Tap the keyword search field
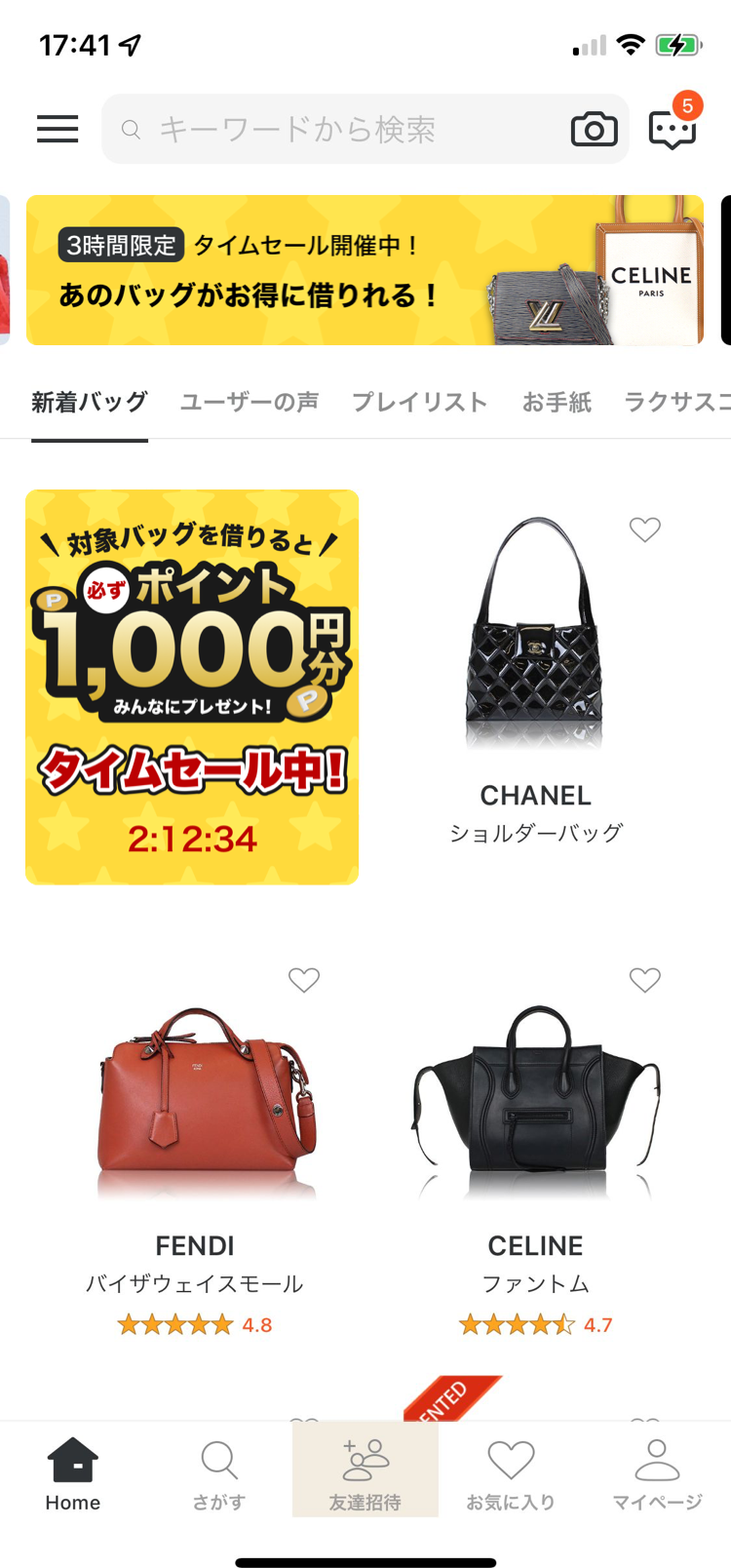 click(331, 129)
